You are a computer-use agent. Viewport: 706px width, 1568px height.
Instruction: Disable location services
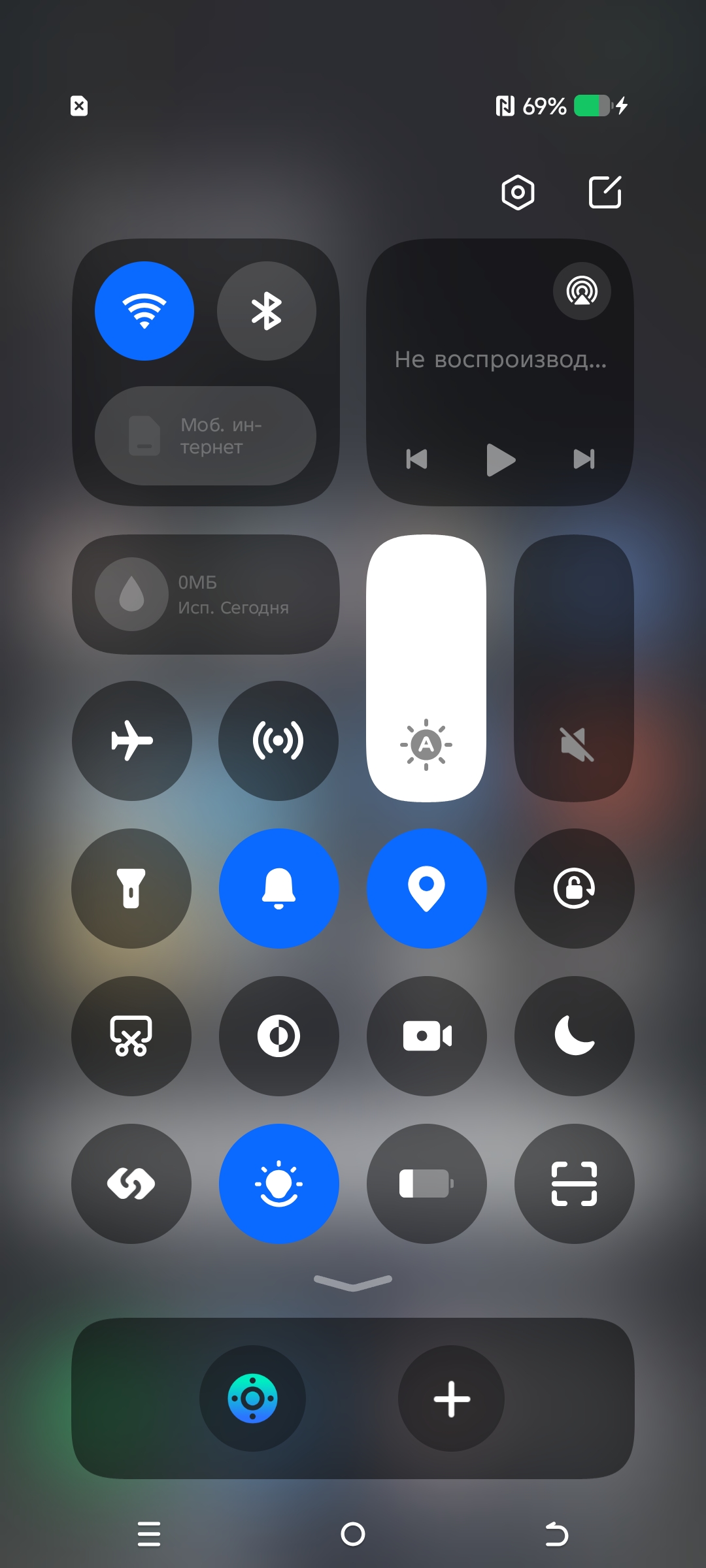(x=427, y=889)
